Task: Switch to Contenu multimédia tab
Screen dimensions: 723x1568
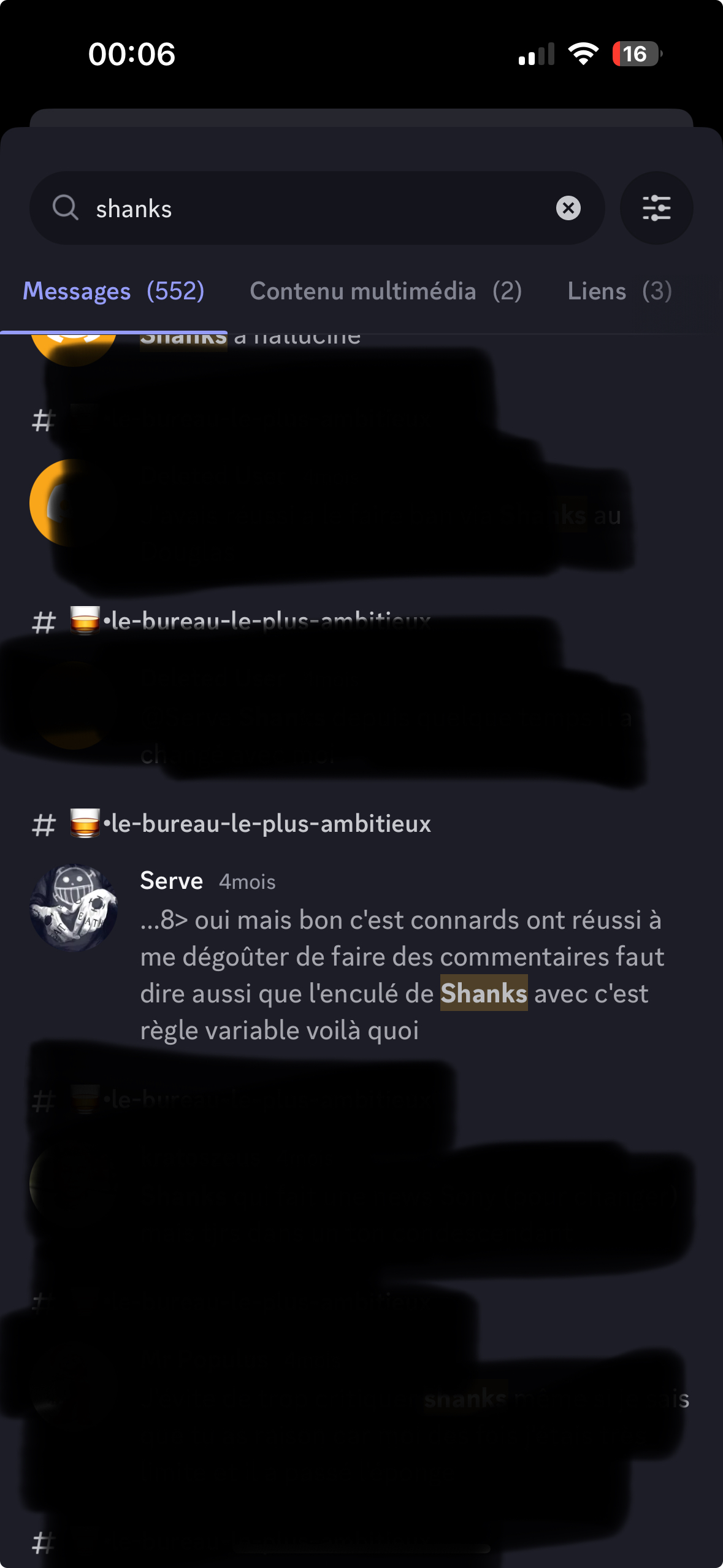Action: pyautogui.click(x=386, y=291)
